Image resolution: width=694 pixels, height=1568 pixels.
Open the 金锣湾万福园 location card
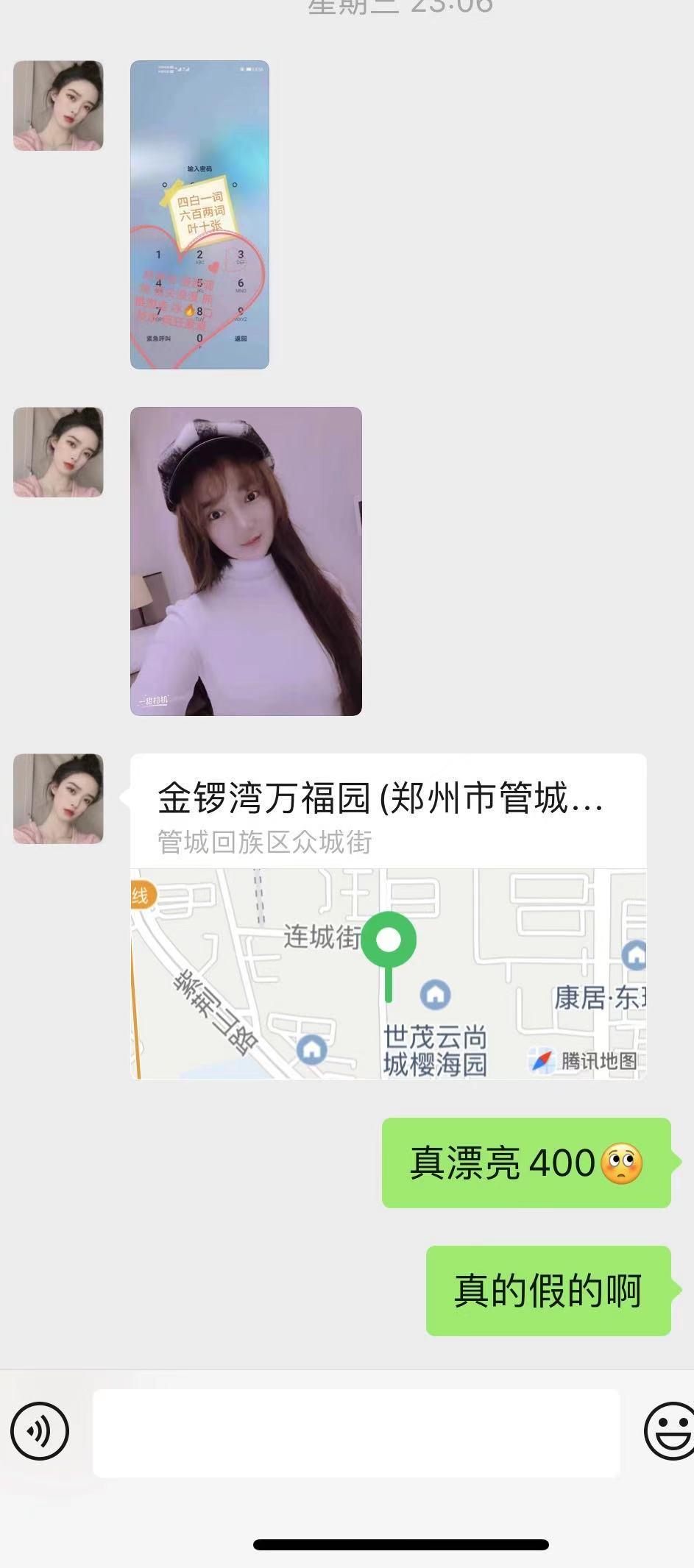click(388, 916)
